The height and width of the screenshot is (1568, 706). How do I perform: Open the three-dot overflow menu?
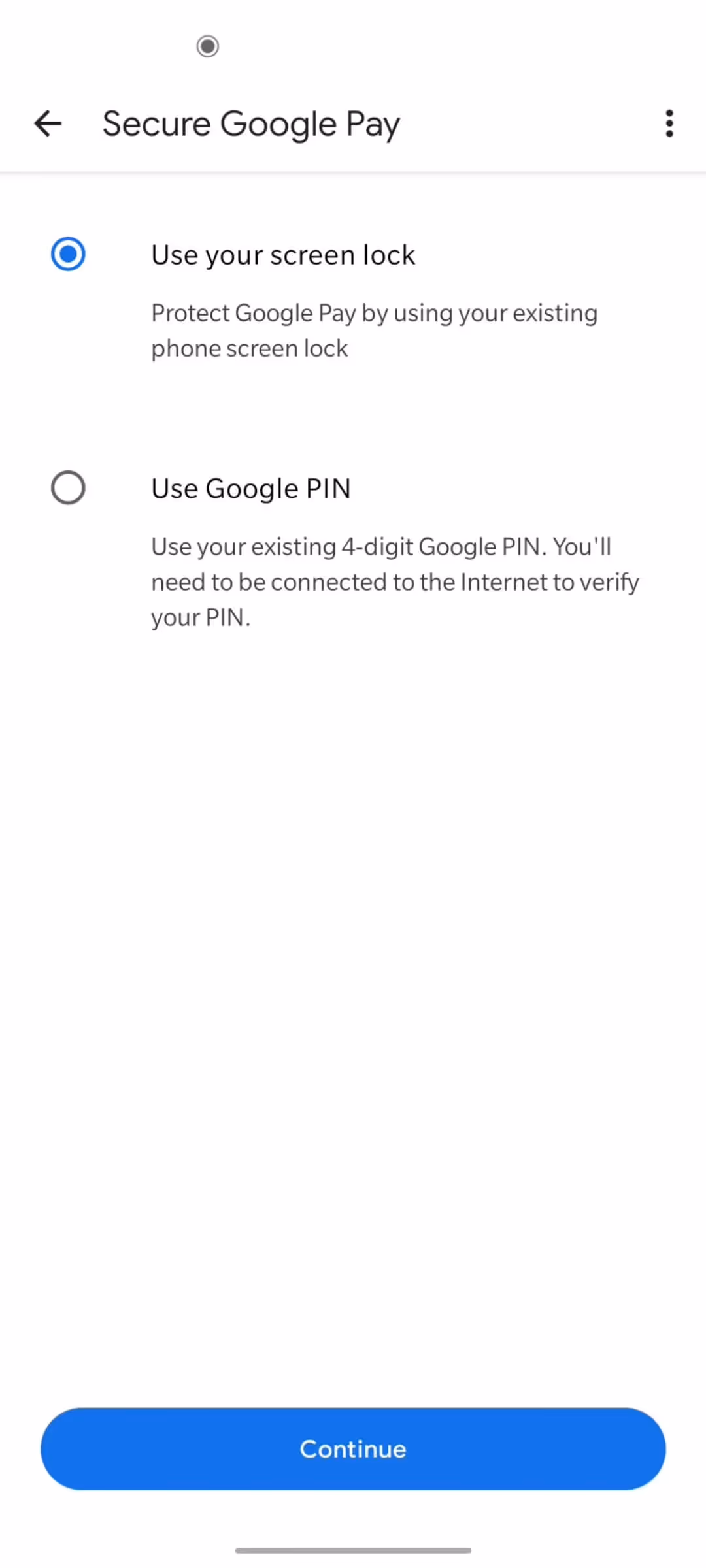tap(669, 123)
